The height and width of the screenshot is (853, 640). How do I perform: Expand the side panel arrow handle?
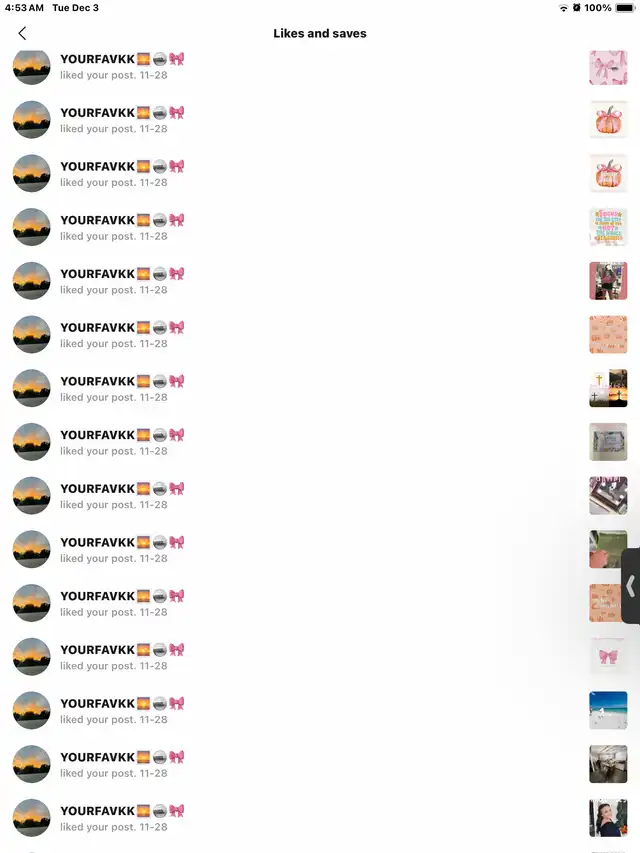pos(631,586)
